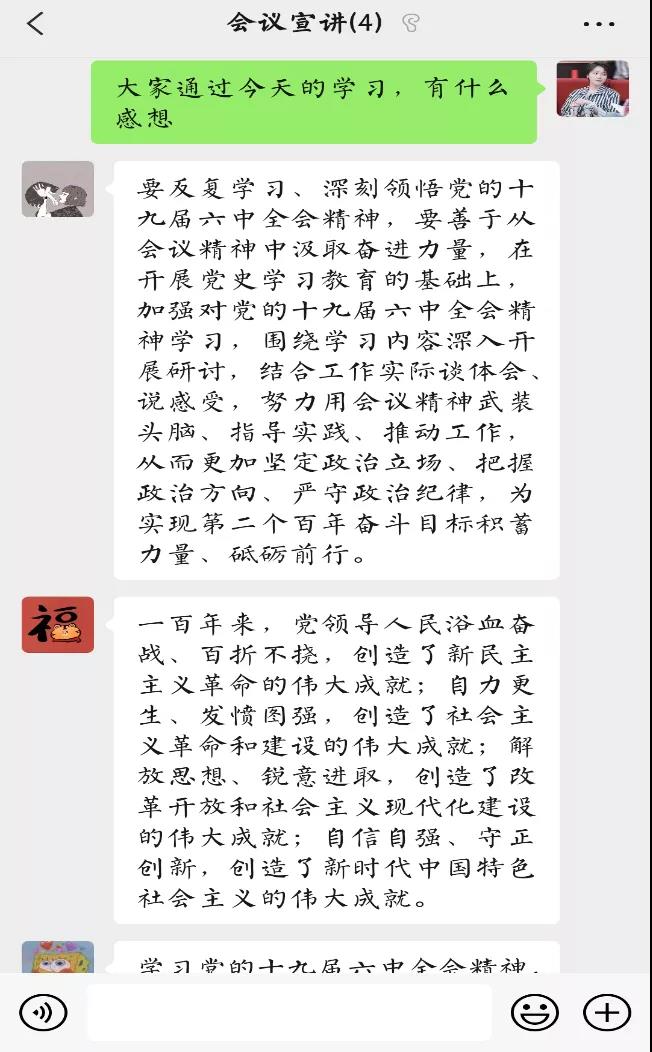Open profile of the black-and-white sketch avatar
This screenshot has height=1052, width=652.
(x=58, y=189)
